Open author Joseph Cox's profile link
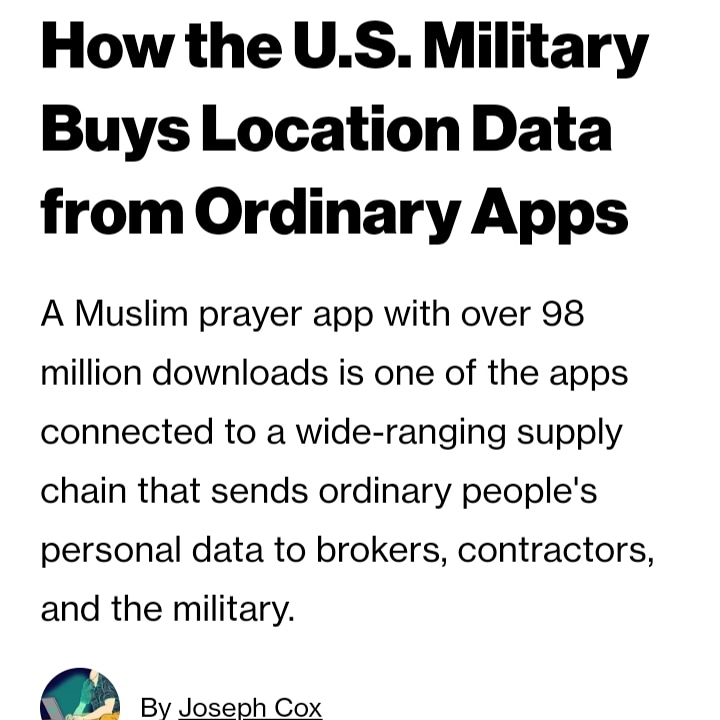 [x=250, y=707]
